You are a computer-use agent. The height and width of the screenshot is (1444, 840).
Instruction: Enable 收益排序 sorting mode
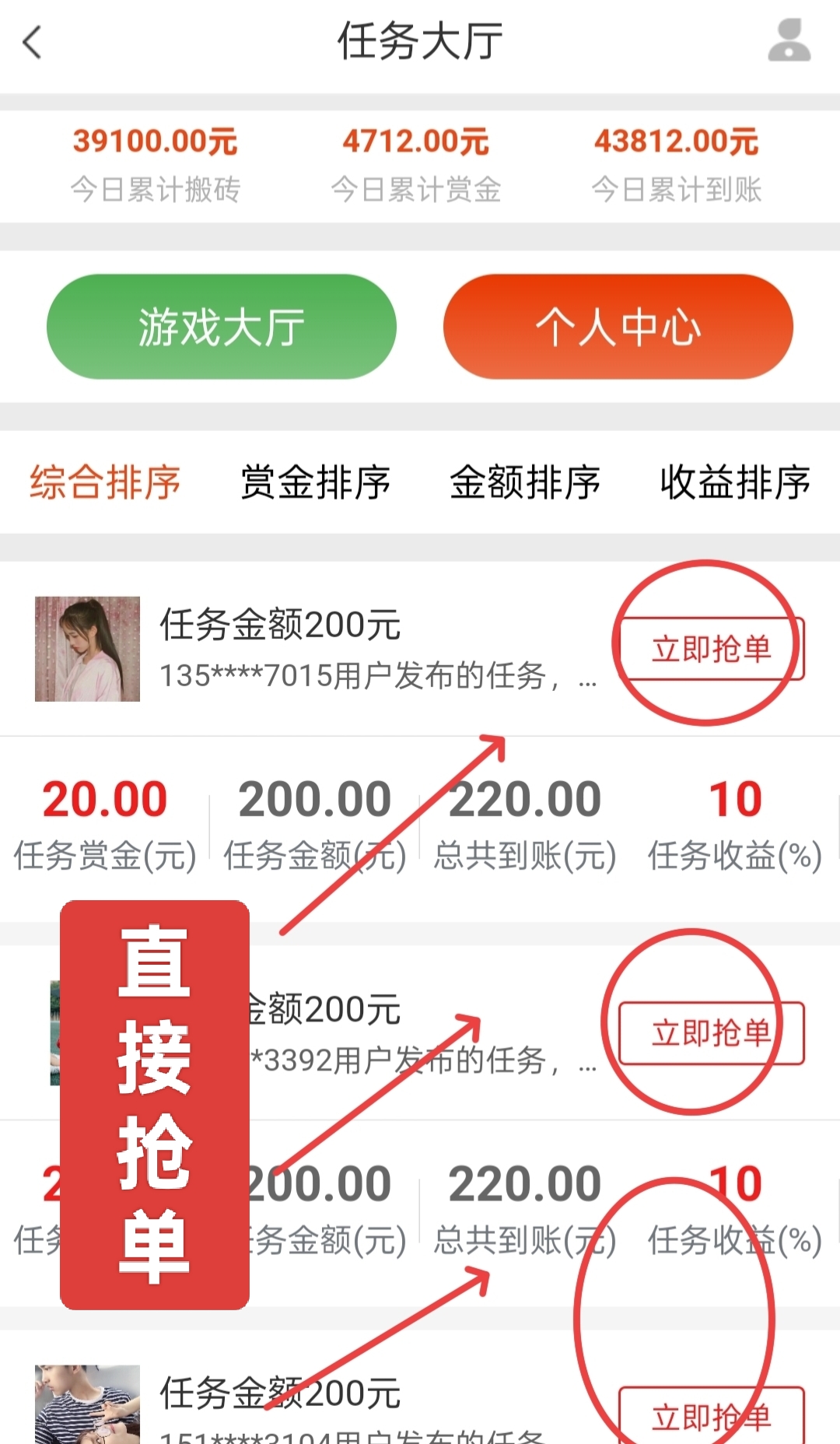tap(734, 482)
